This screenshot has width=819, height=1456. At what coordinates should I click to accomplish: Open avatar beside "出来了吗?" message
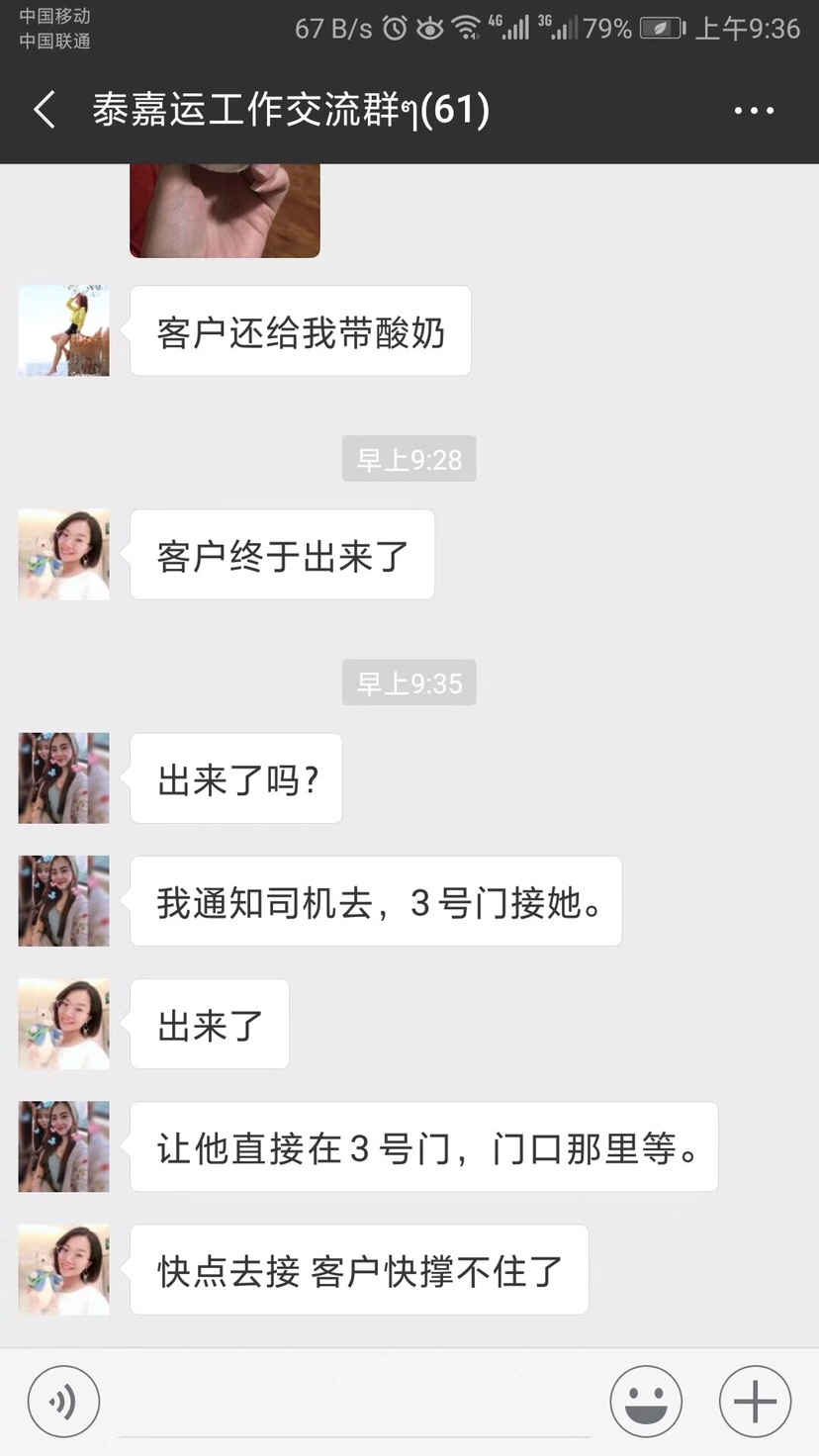tap(64, 778)
